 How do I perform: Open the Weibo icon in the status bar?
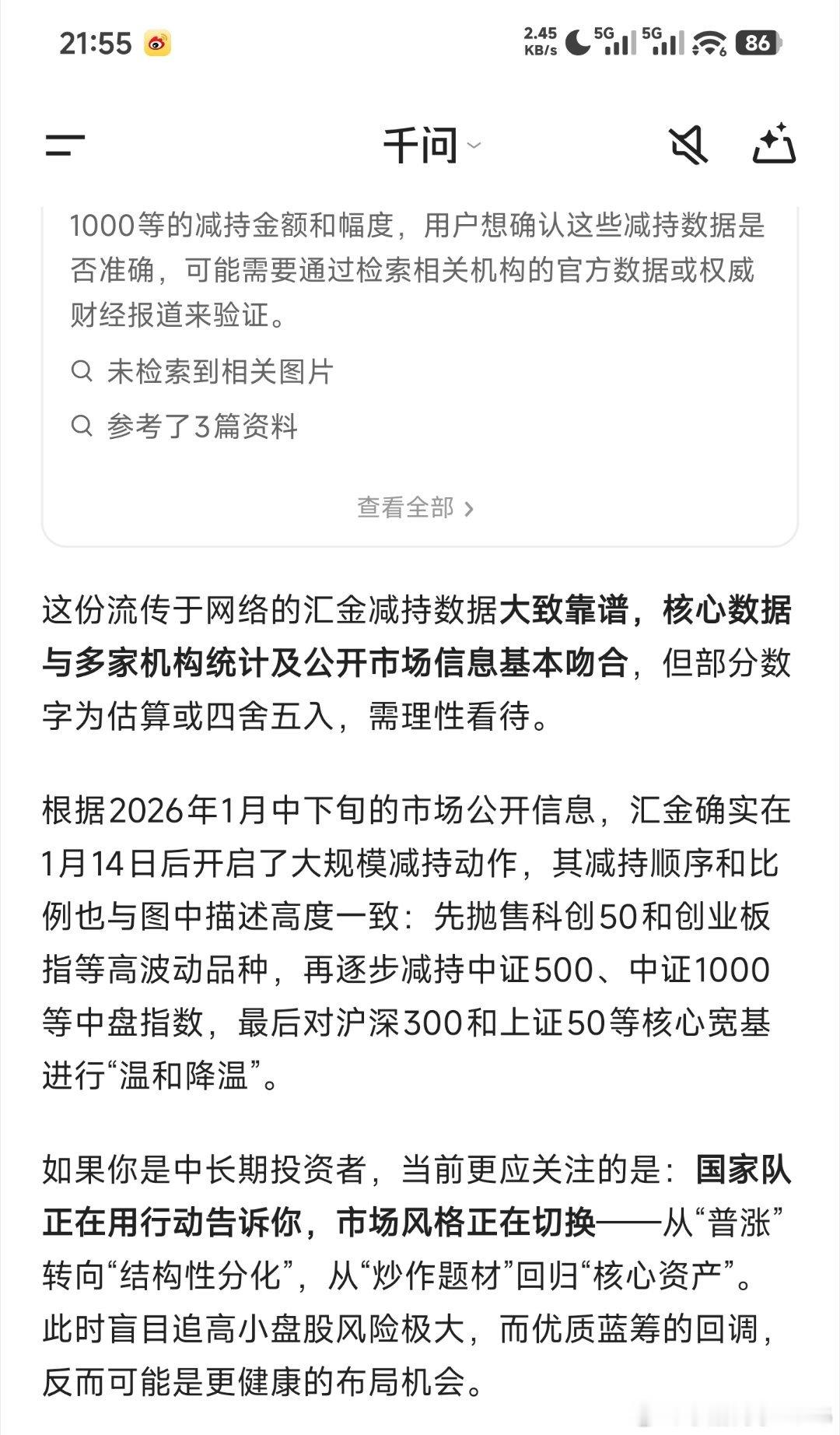click(x=159, y=44)
